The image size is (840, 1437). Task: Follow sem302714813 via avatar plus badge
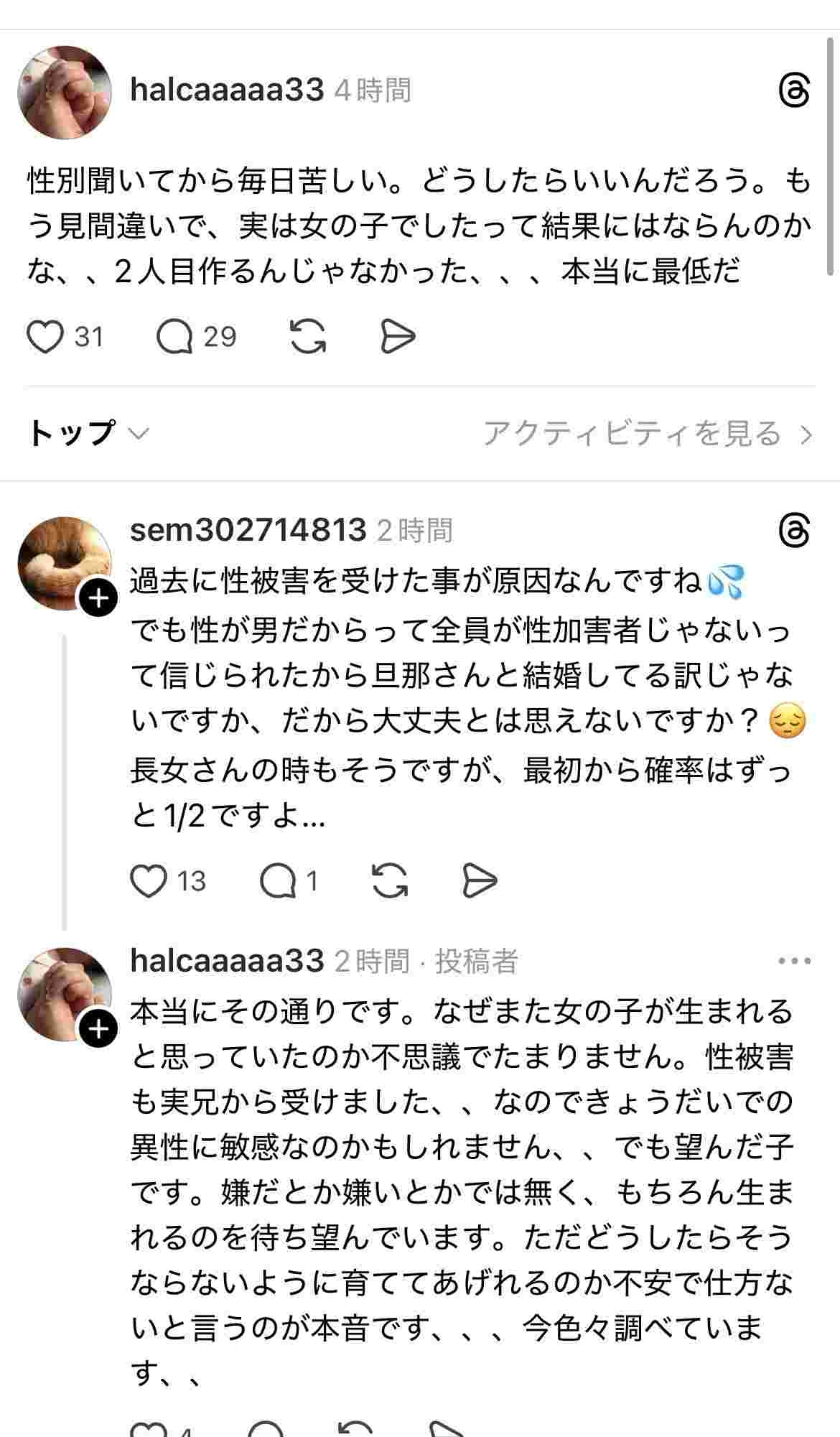coord(98,598)
